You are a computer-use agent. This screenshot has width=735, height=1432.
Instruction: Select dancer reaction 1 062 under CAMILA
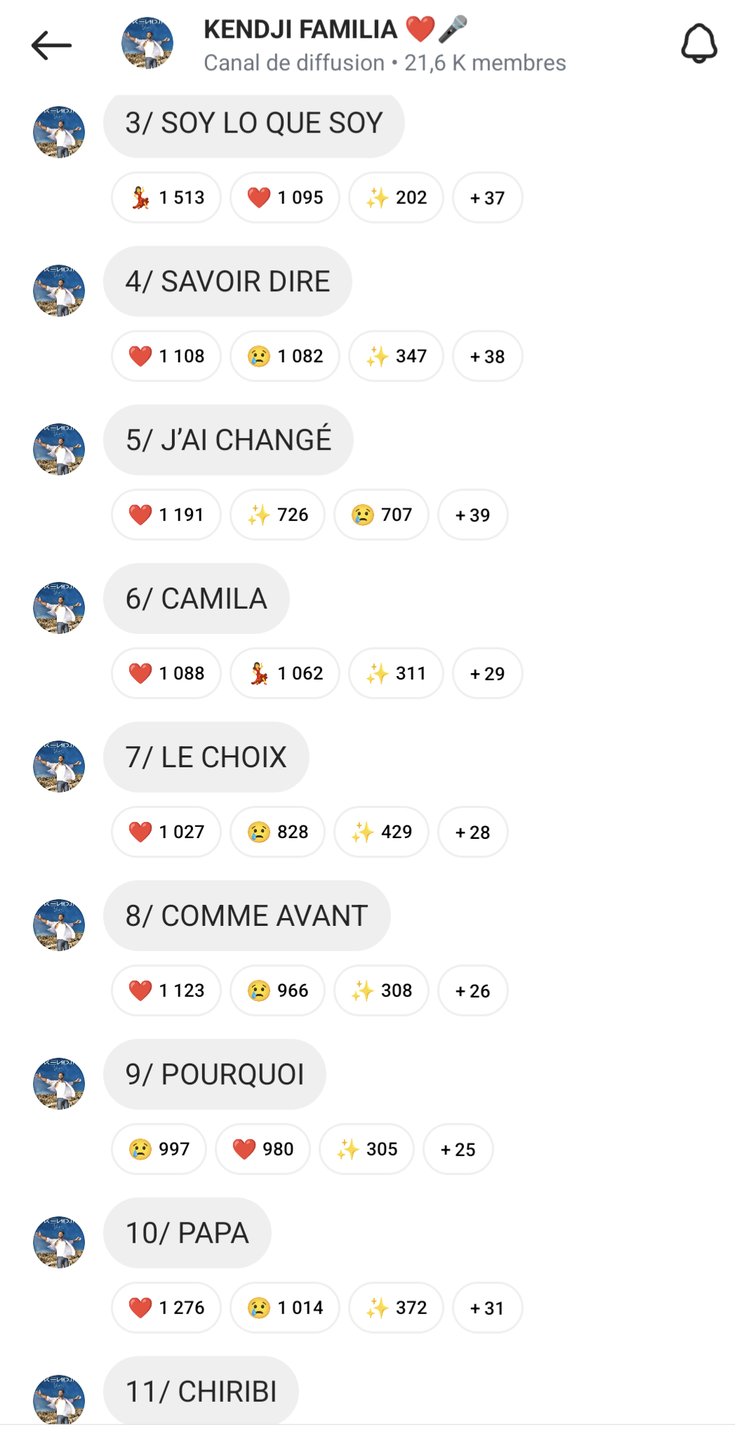[x=285, y=673]
